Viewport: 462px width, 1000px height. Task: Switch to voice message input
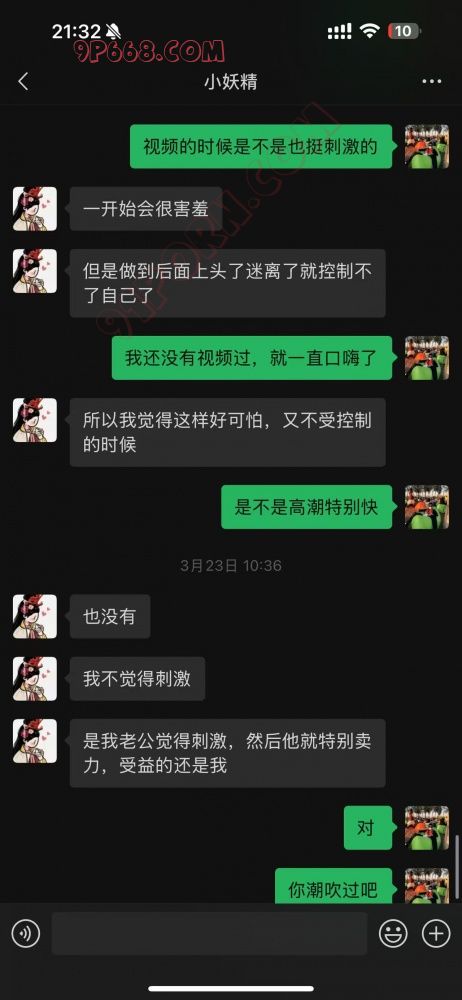point(26,934)
